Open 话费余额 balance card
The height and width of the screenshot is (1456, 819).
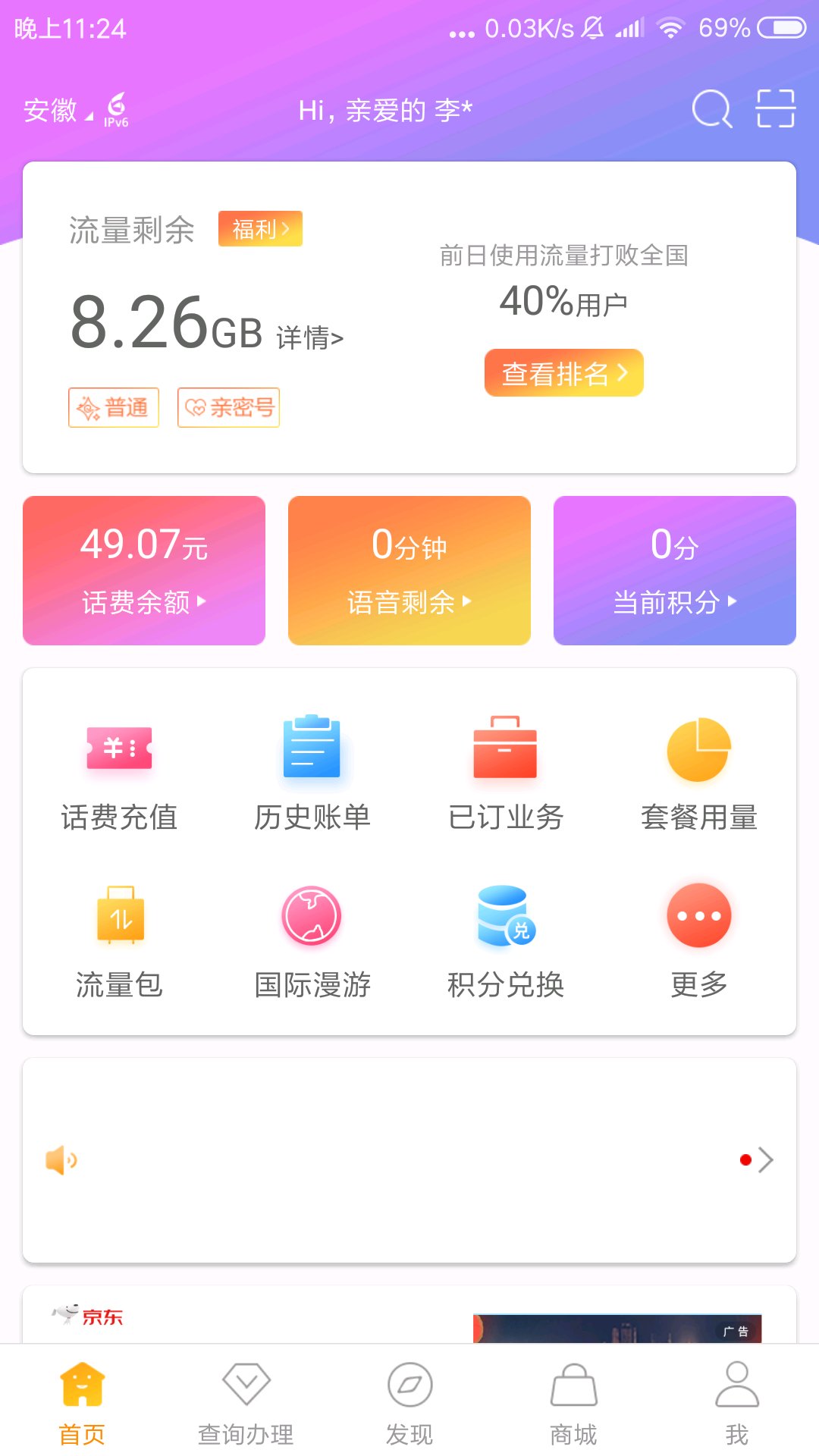(144, 570)
